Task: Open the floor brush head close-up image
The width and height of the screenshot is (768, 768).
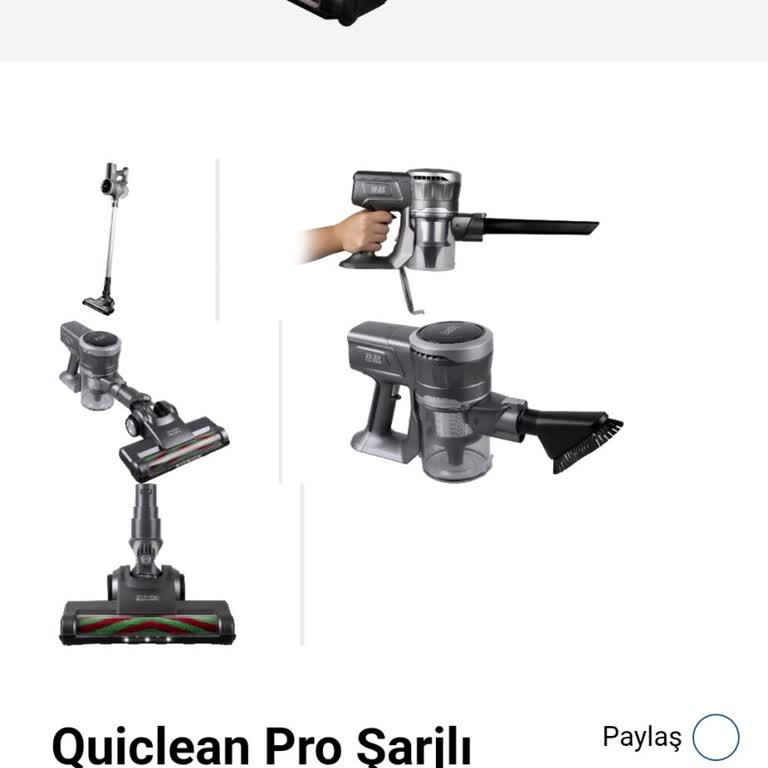Action: [x=148, y=568]
